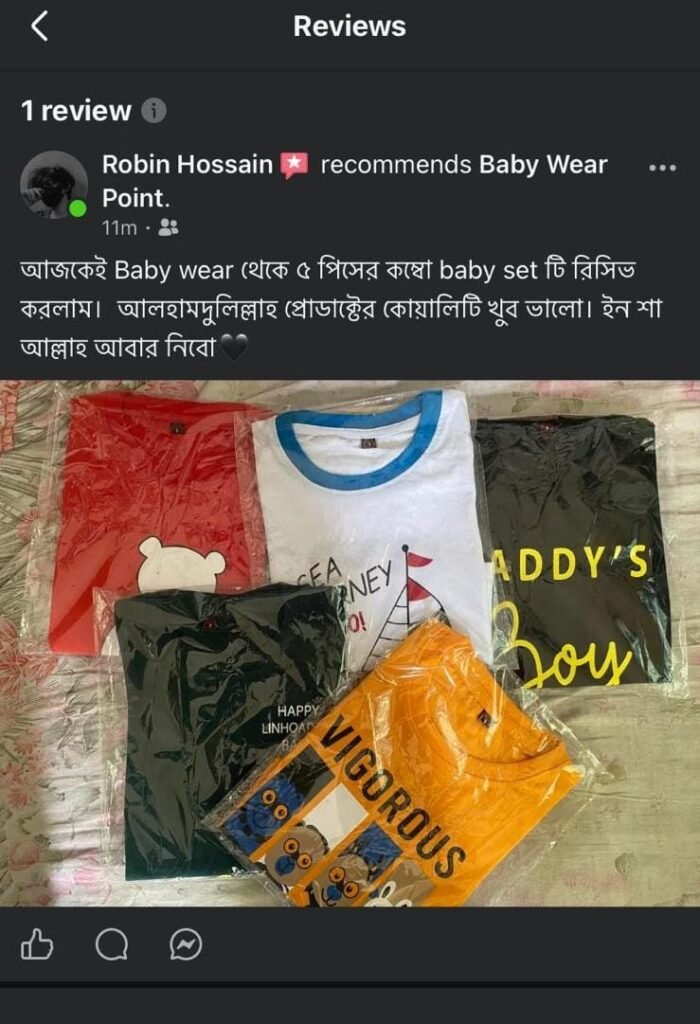Open the info icon beside 1 review

(x=153, y=110)
